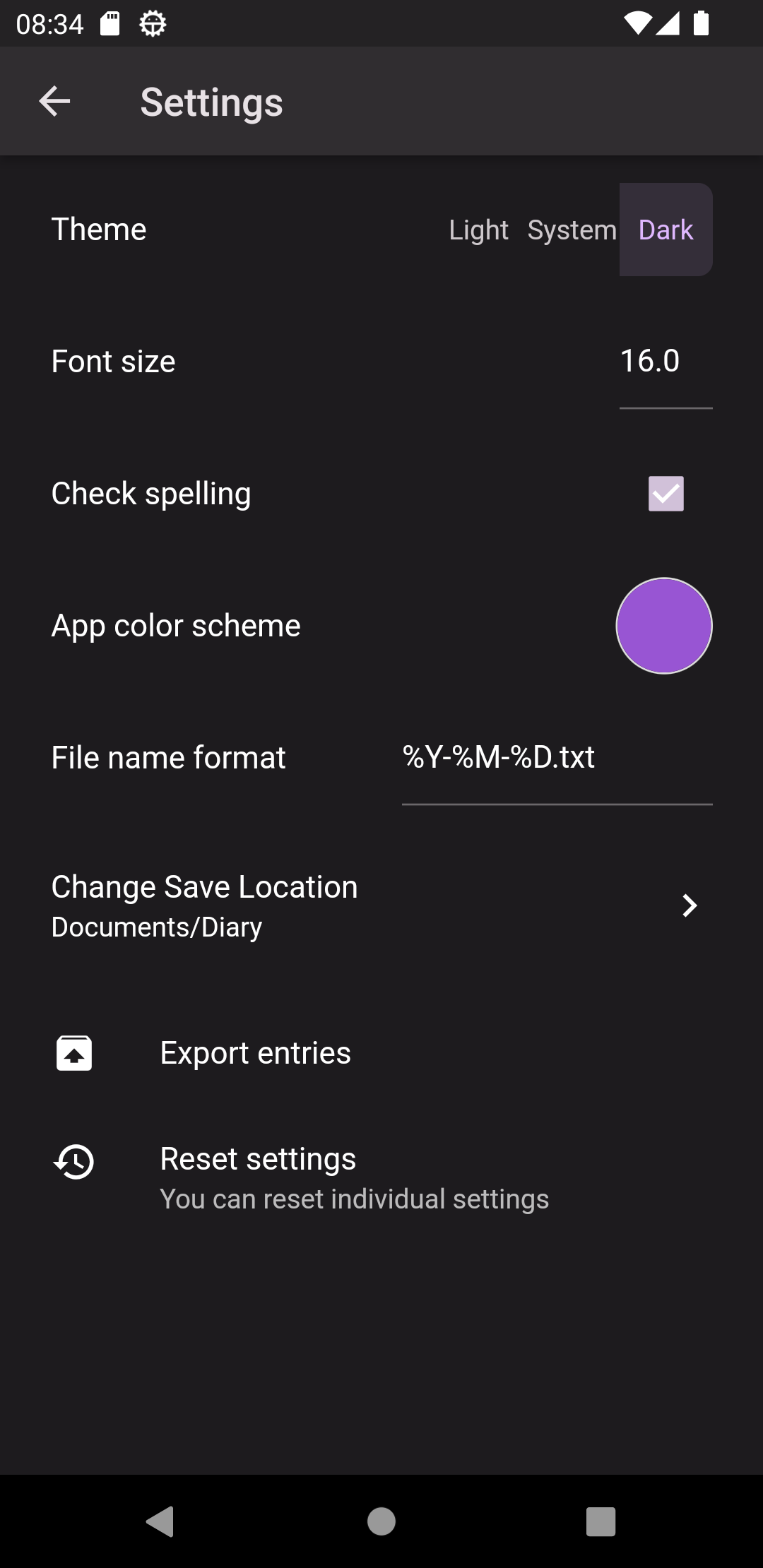Go back from Settings
The image size is (763, 1568).
tap(54, 102)
